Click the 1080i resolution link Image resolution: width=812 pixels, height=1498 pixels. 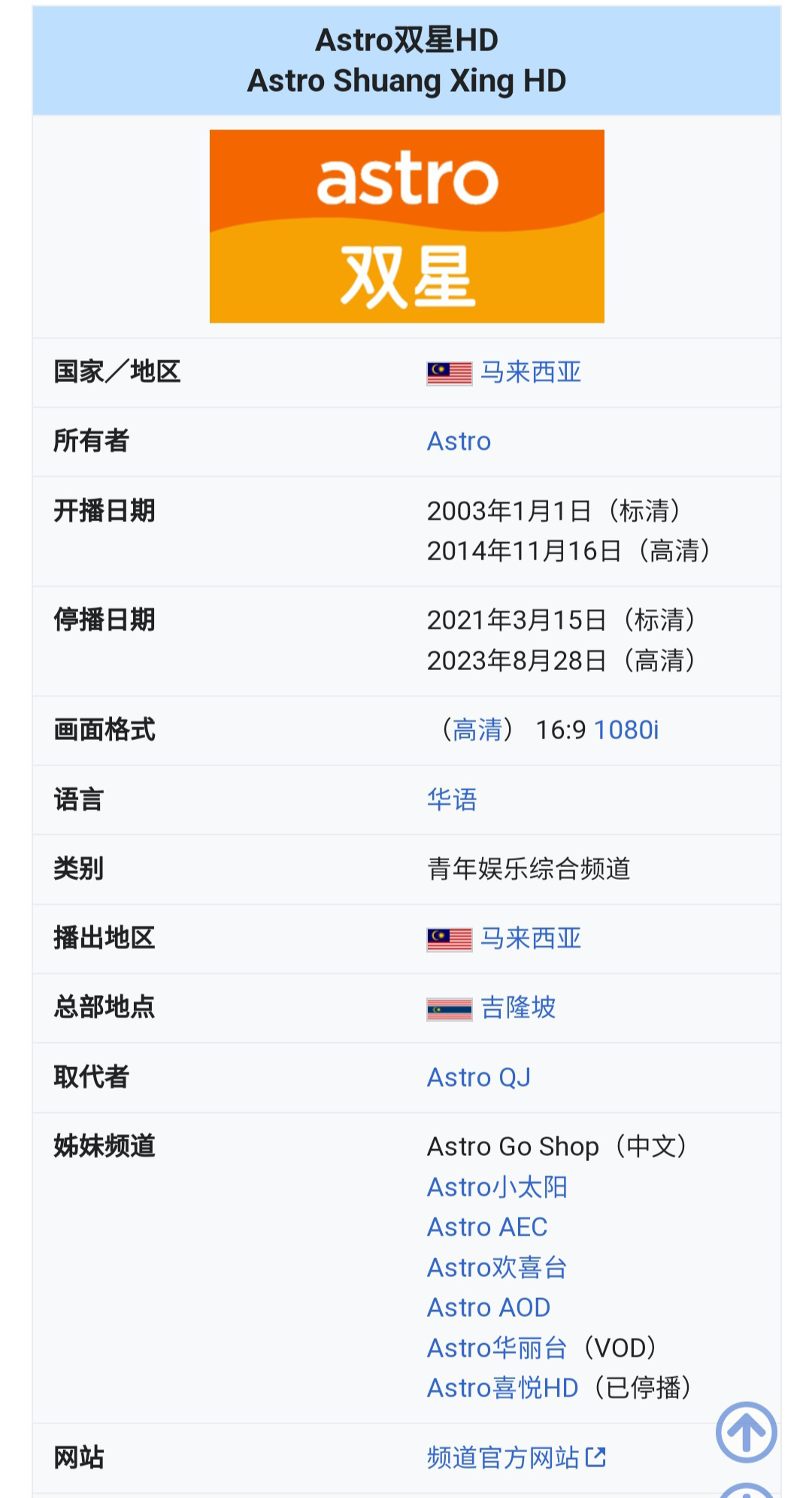(626, 728)
